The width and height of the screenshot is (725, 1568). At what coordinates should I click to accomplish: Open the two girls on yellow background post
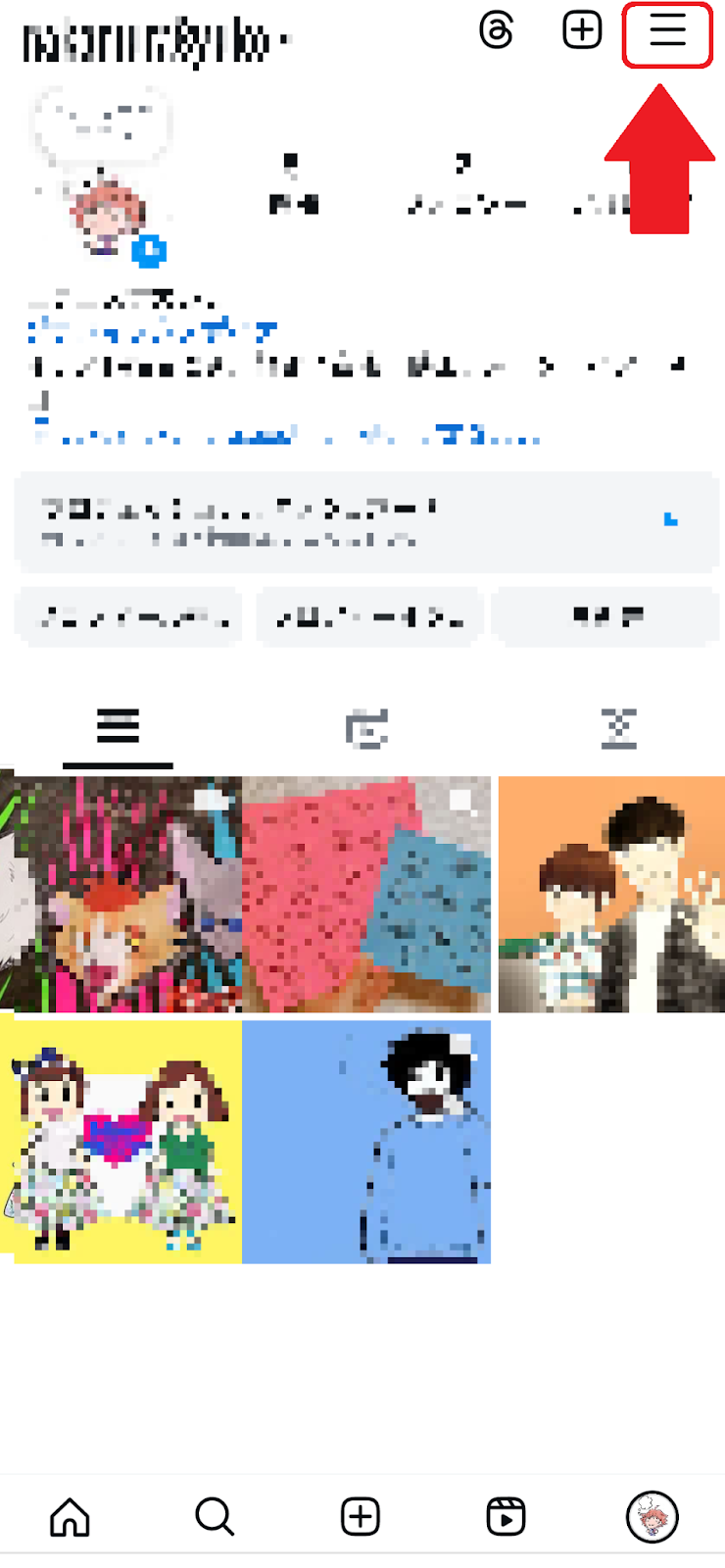(121, 1142)
